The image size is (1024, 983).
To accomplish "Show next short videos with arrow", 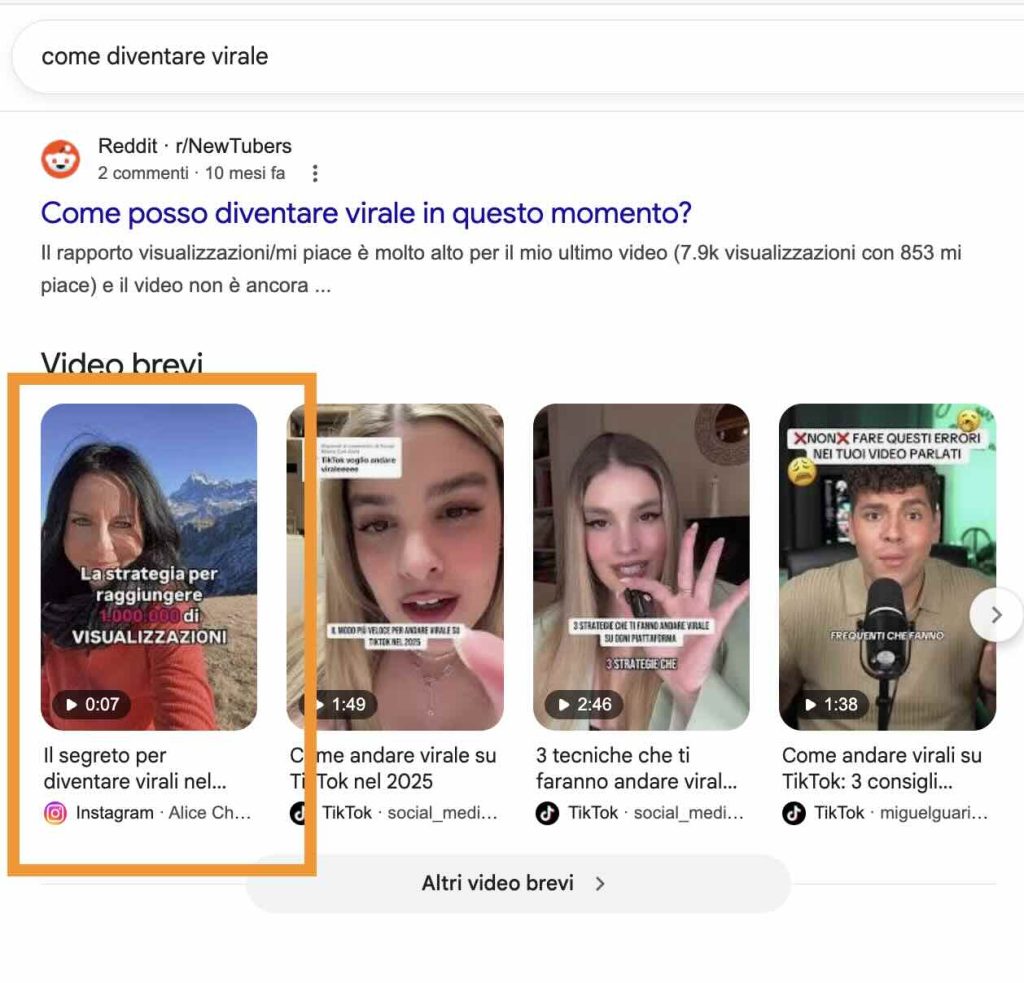I will click(x=996, y=615).
